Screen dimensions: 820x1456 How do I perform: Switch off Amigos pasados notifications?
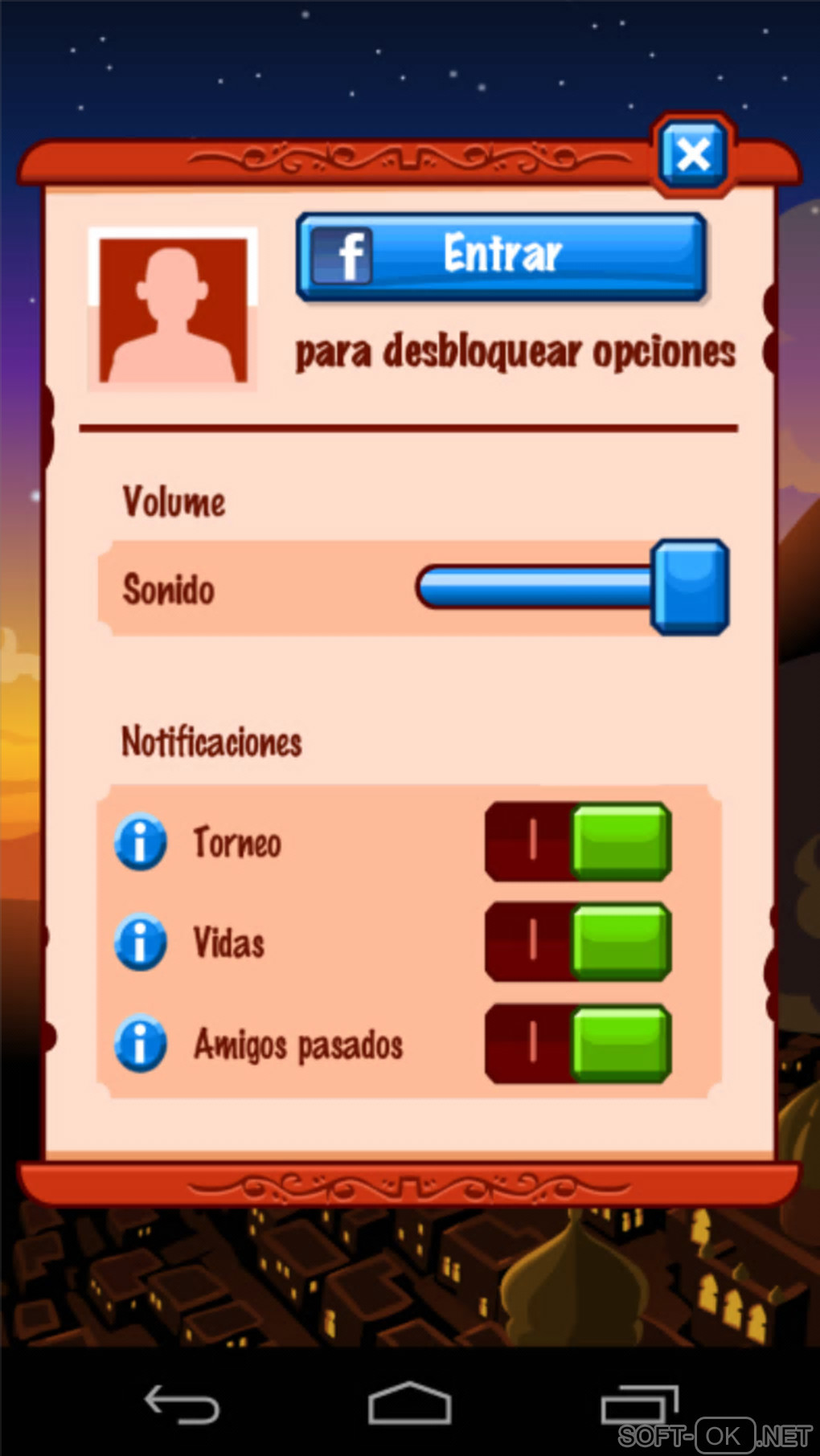coord(578,1043)
